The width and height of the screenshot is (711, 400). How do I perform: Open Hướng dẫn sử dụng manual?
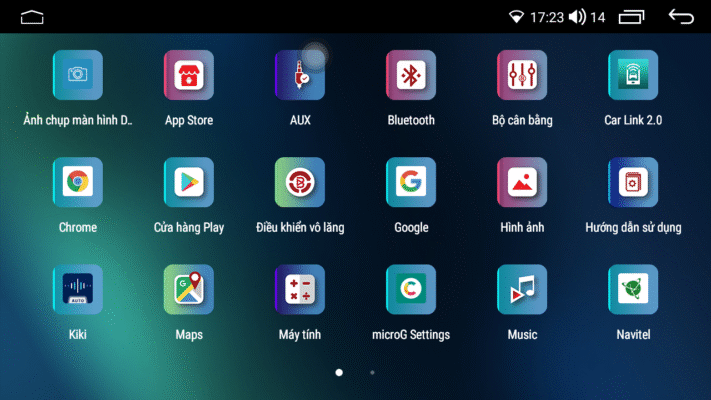(633, 183)
